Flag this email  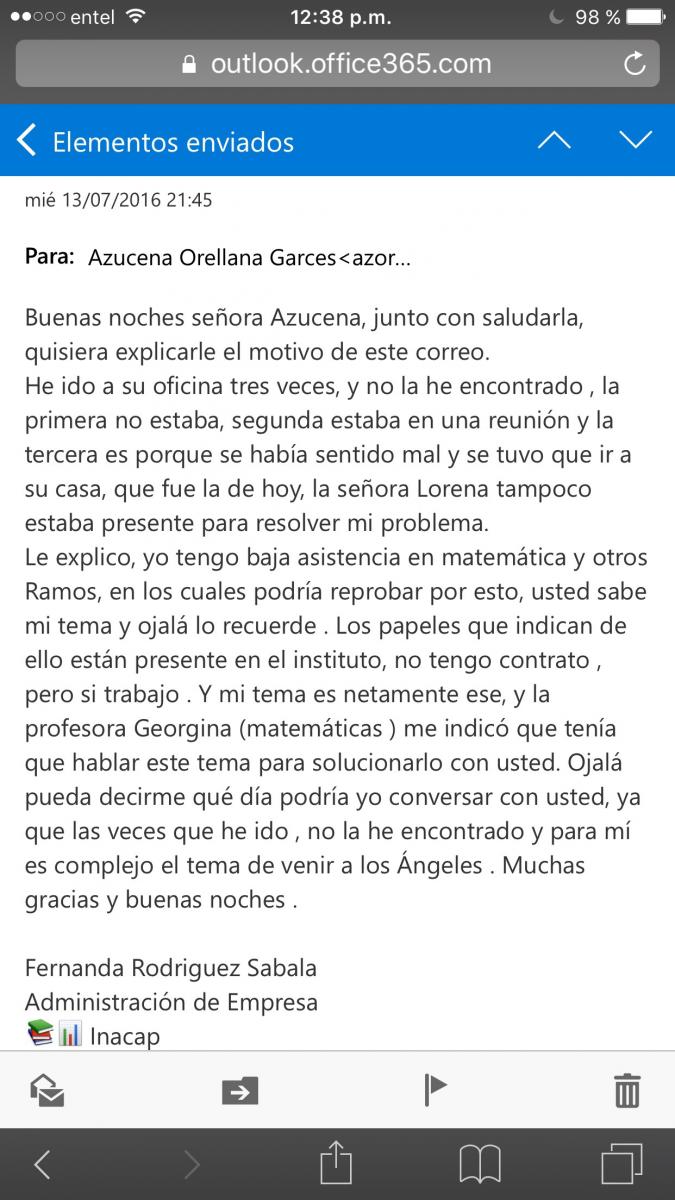pyautogui.click(x=435, y=1089)
